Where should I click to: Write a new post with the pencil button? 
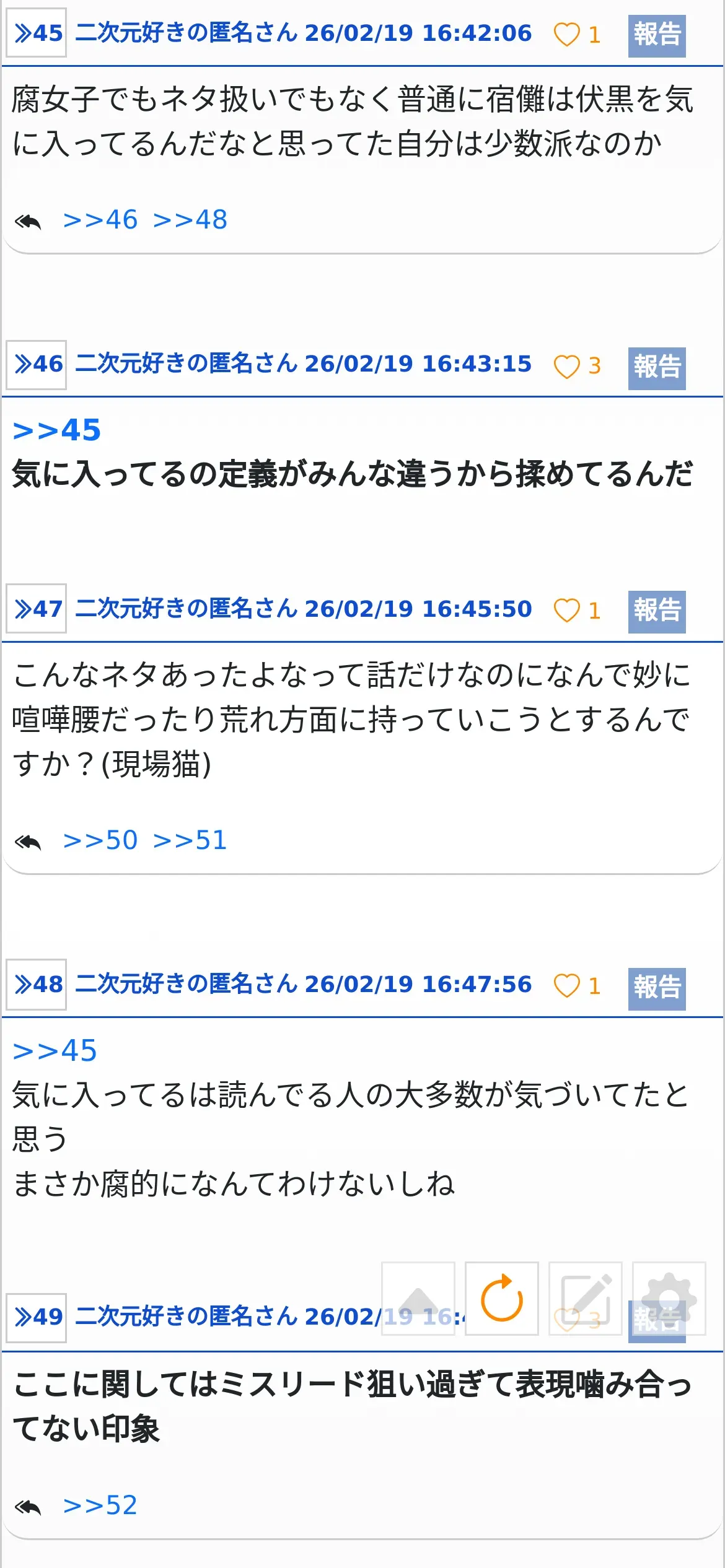click(586, 1298)
